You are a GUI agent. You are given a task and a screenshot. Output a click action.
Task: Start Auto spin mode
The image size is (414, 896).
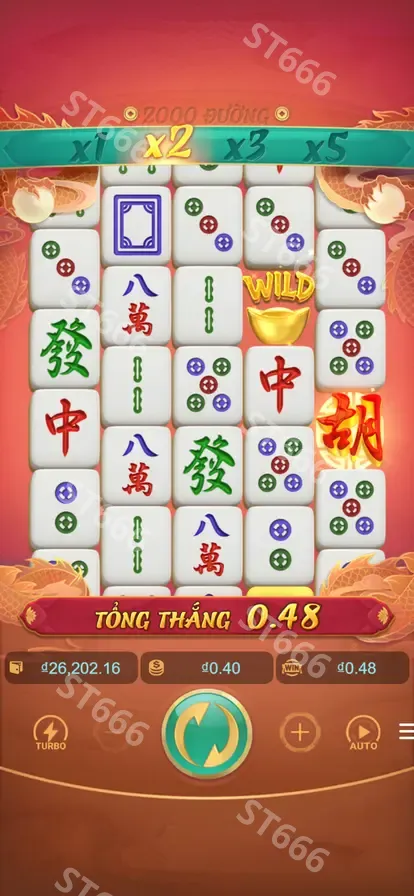[x=363, y=733]
